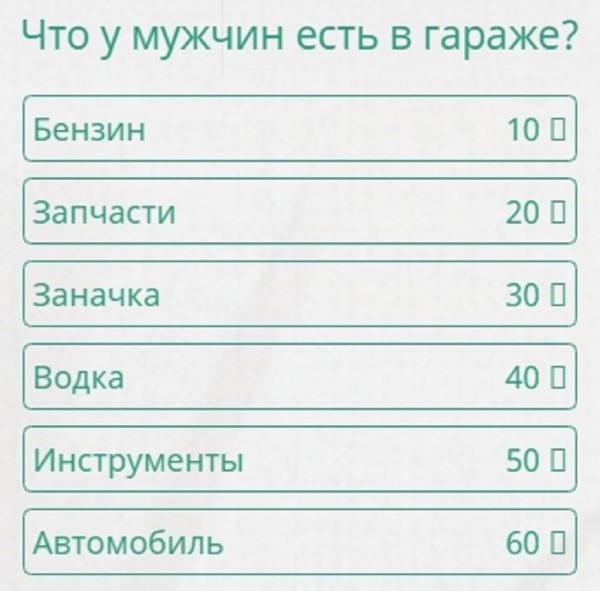
Task: Tap the Заначка answer row
Action: (300, 295)
